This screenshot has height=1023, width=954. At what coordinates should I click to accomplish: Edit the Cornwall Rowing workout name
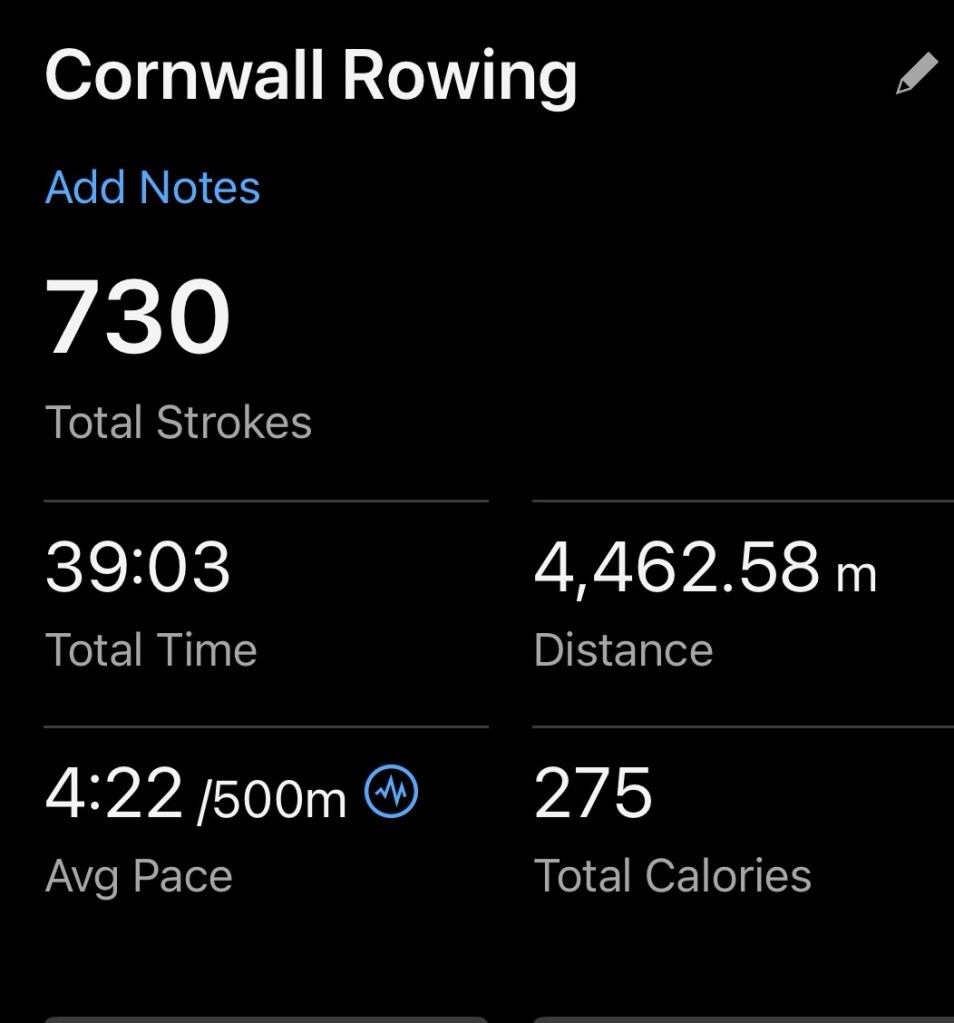(916, 75)
